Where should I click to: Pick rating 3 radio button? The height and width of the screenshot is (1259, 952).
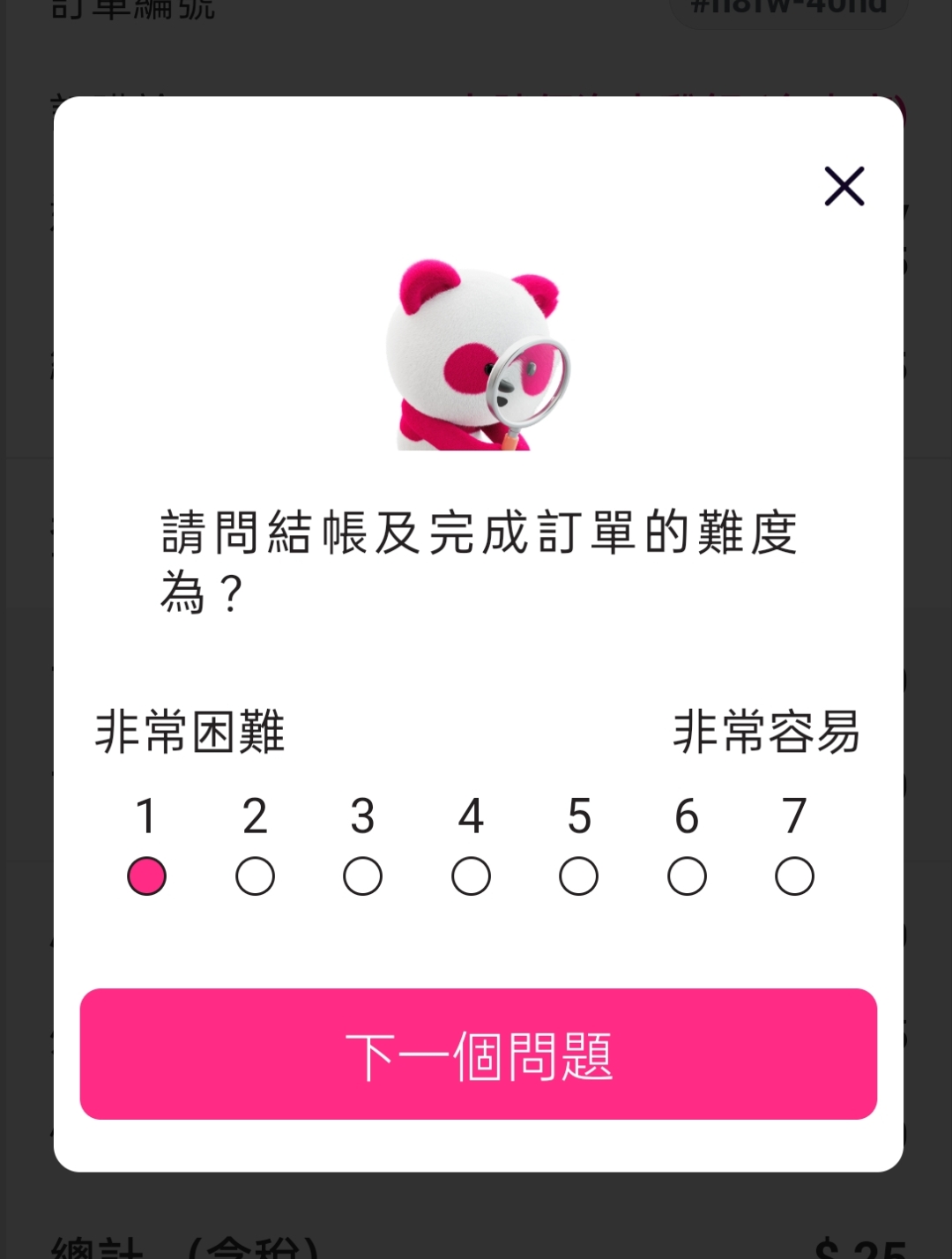pyautogui.click(x=362, y=876)
